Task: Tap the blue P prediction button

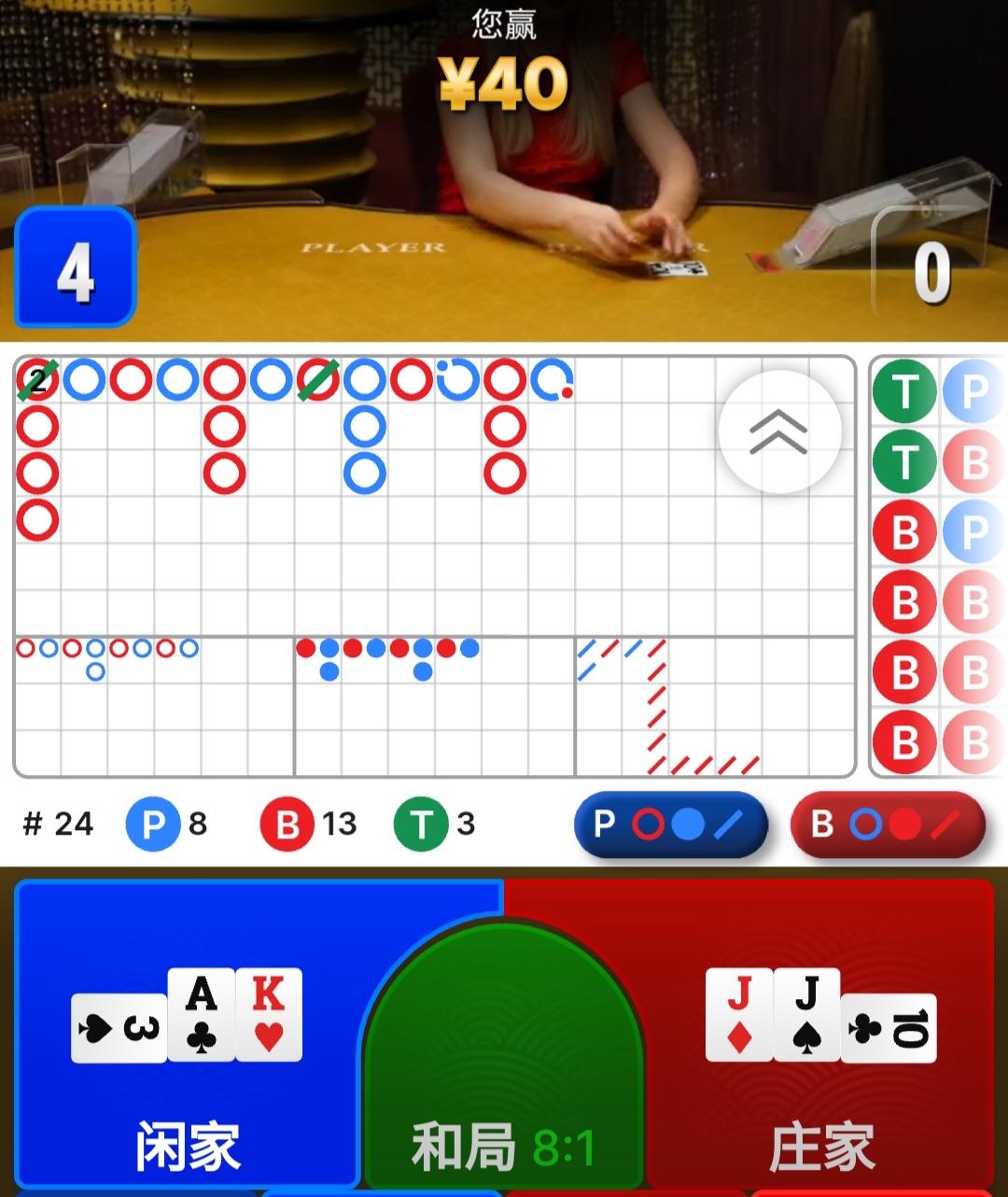Action: pyautogui.click(x=670, y=824)
